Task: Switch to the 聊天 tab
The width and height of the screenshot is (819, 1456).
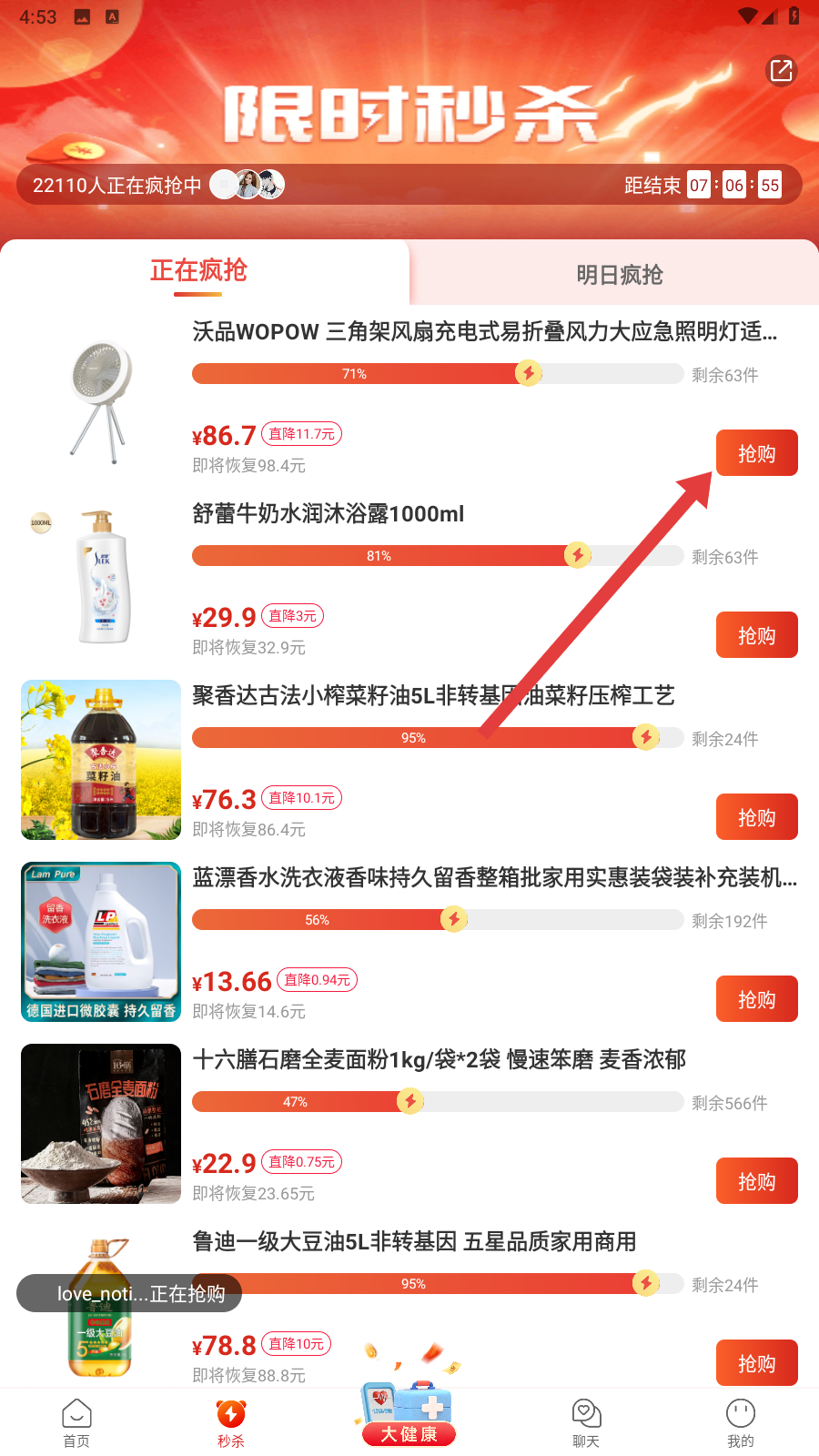Action: click(x=586, y=1422)
